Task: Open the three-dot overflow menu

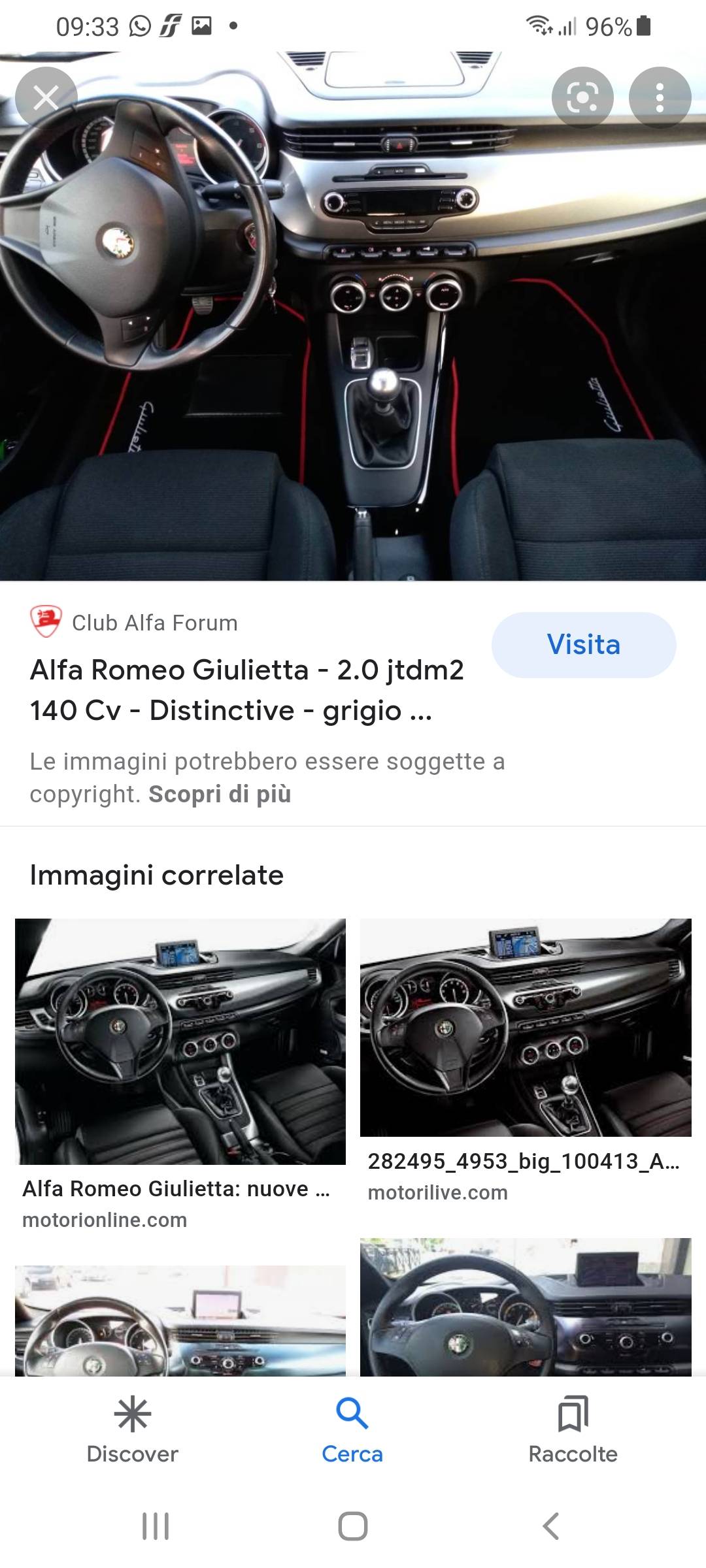Action: coord(660,98)
